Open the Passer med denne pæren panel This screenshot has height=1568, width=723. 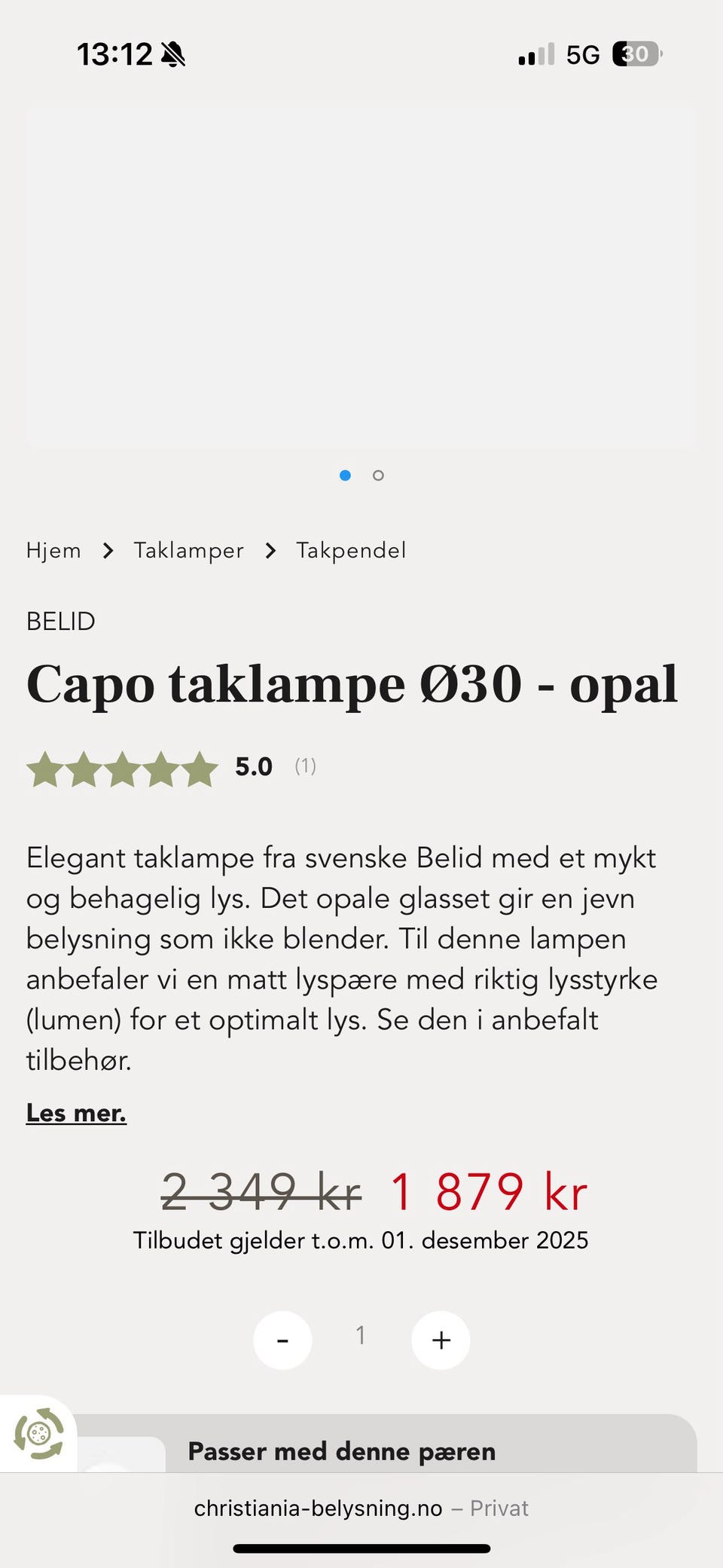[x=340, y=1450]
